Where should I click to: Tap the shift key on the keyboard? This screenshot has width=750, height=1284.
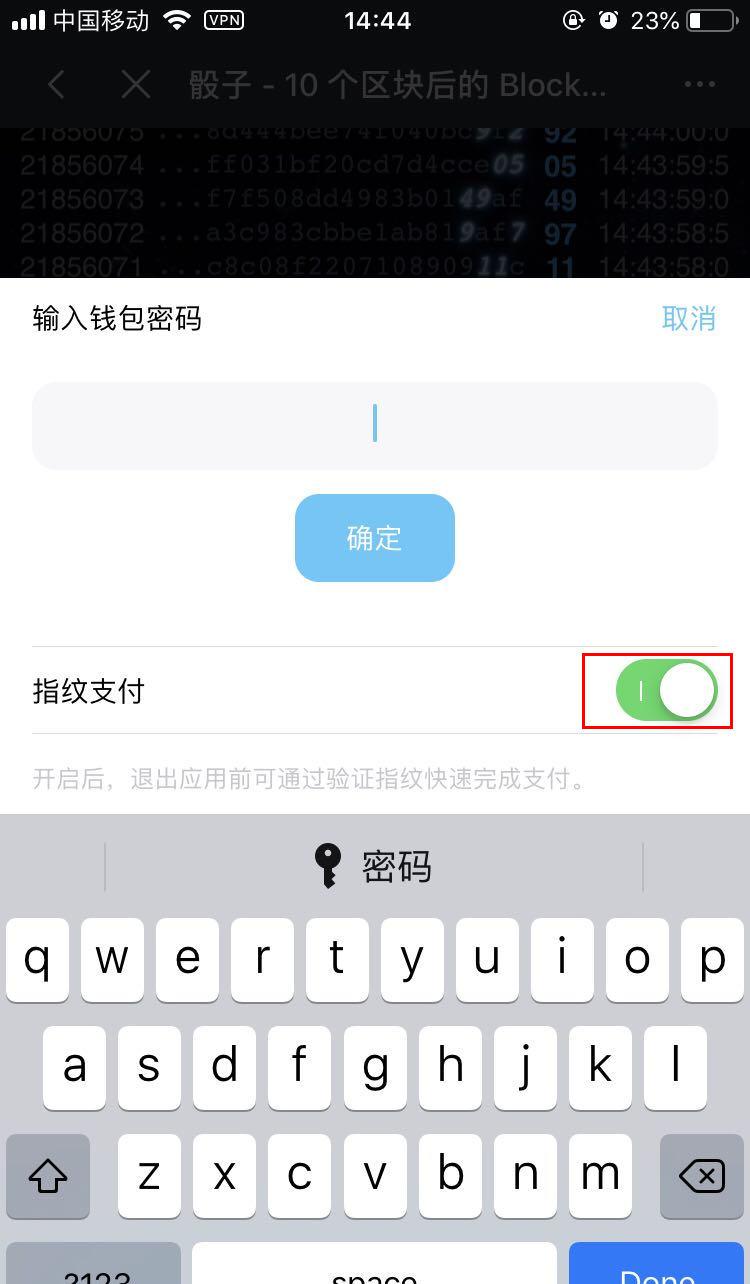47,1176
